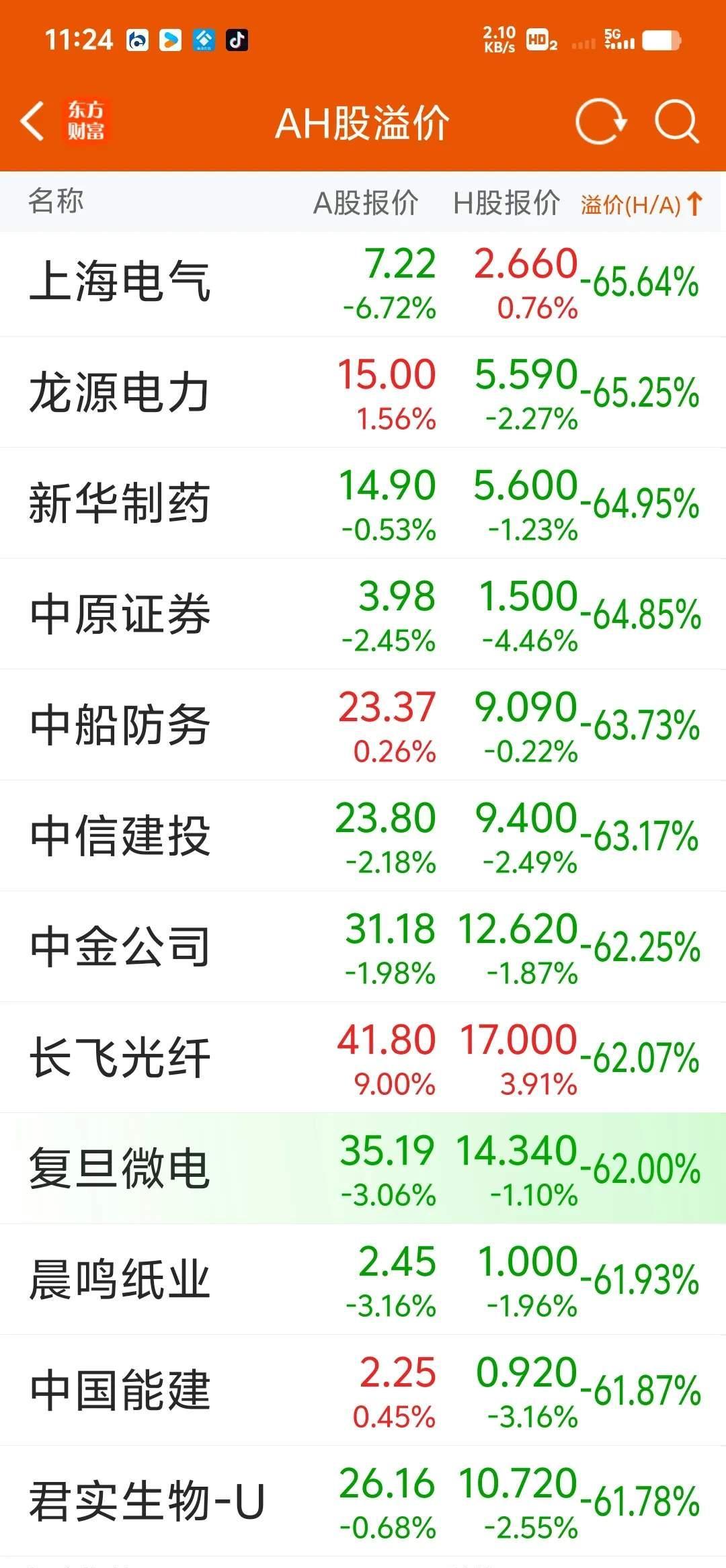
Task: Open the 龙源电力 row
Action: point(363,393)
